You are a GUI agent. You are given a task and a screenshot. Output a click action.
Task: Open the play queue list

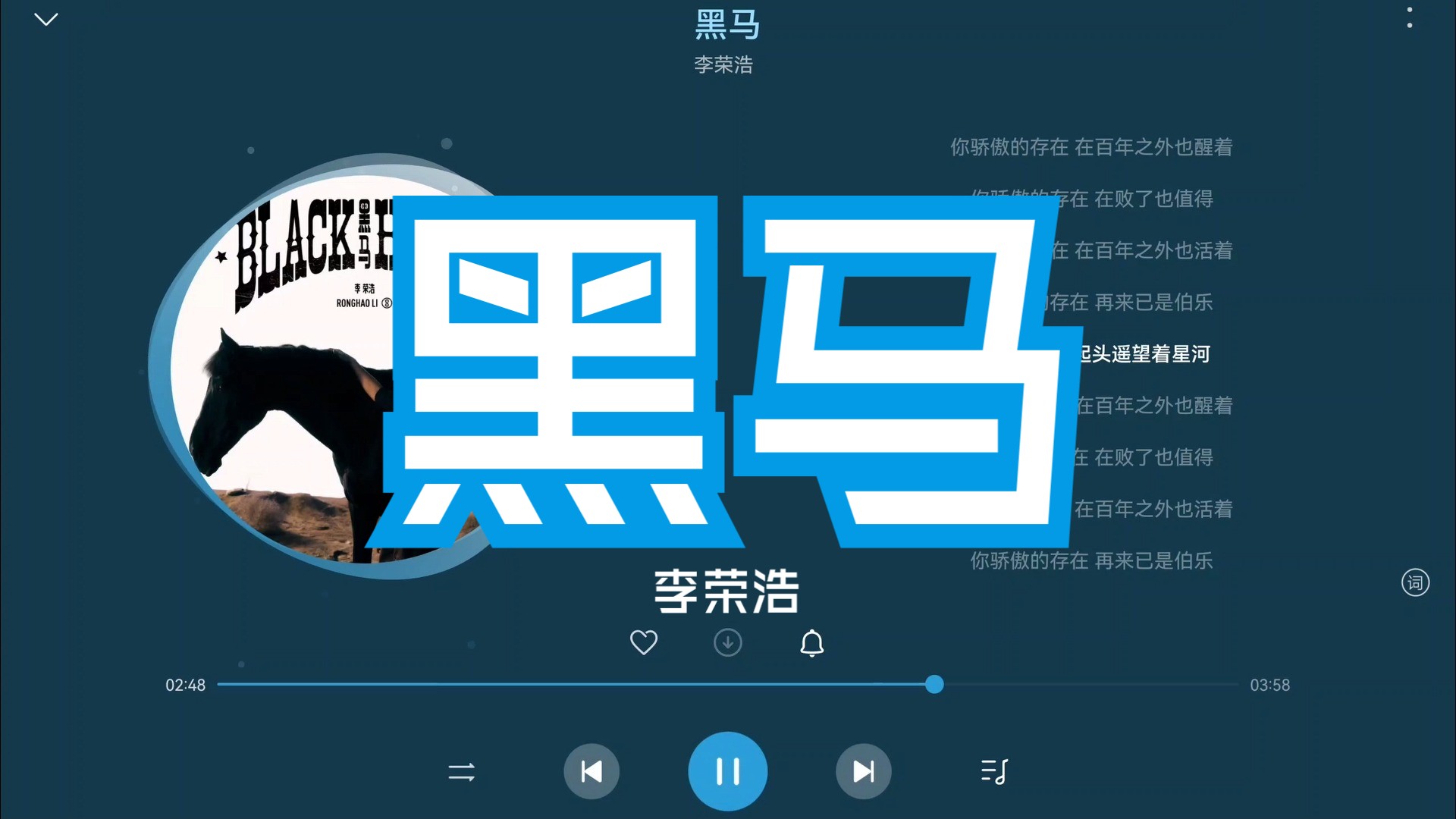tap(994, 772)
